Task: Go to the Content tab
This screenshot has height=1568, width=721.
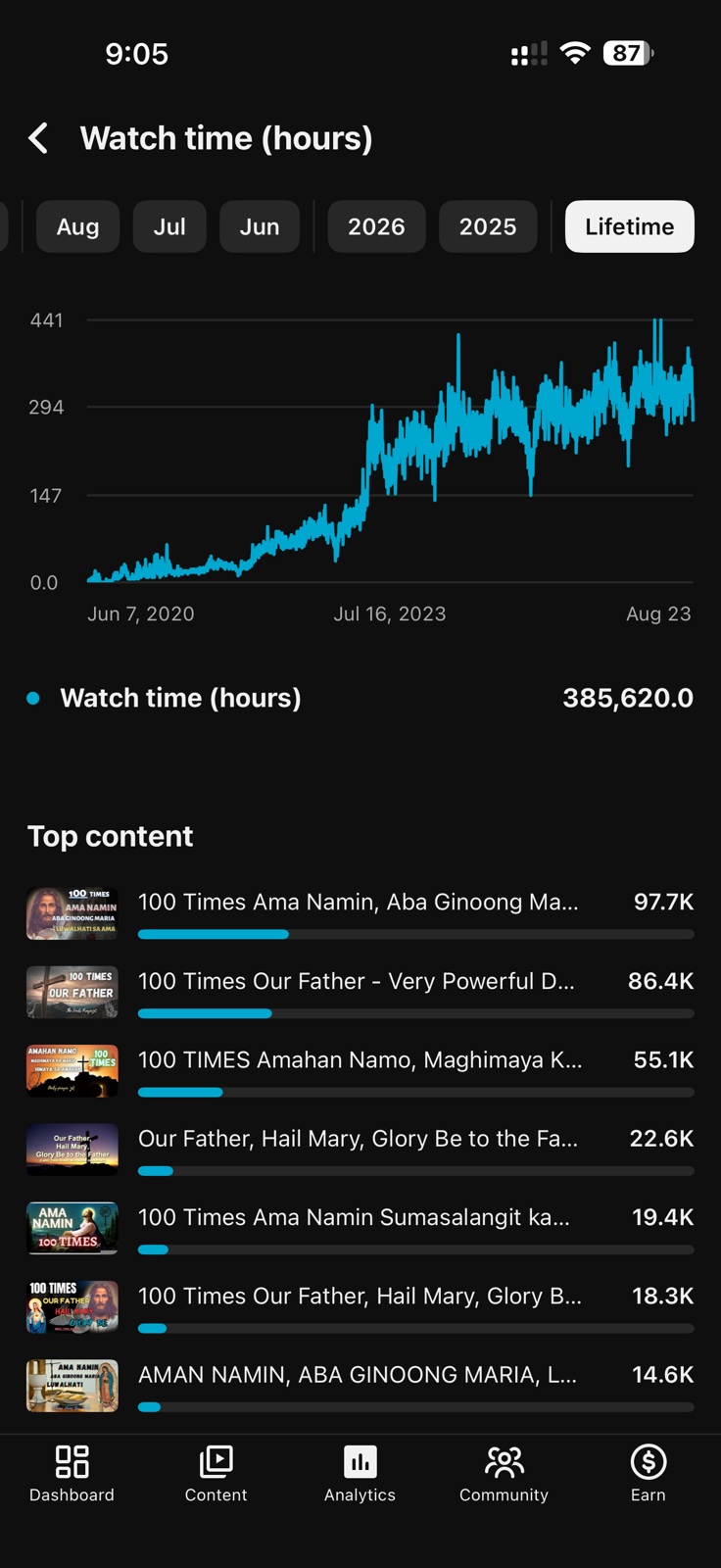Action: pos(216,1474)
